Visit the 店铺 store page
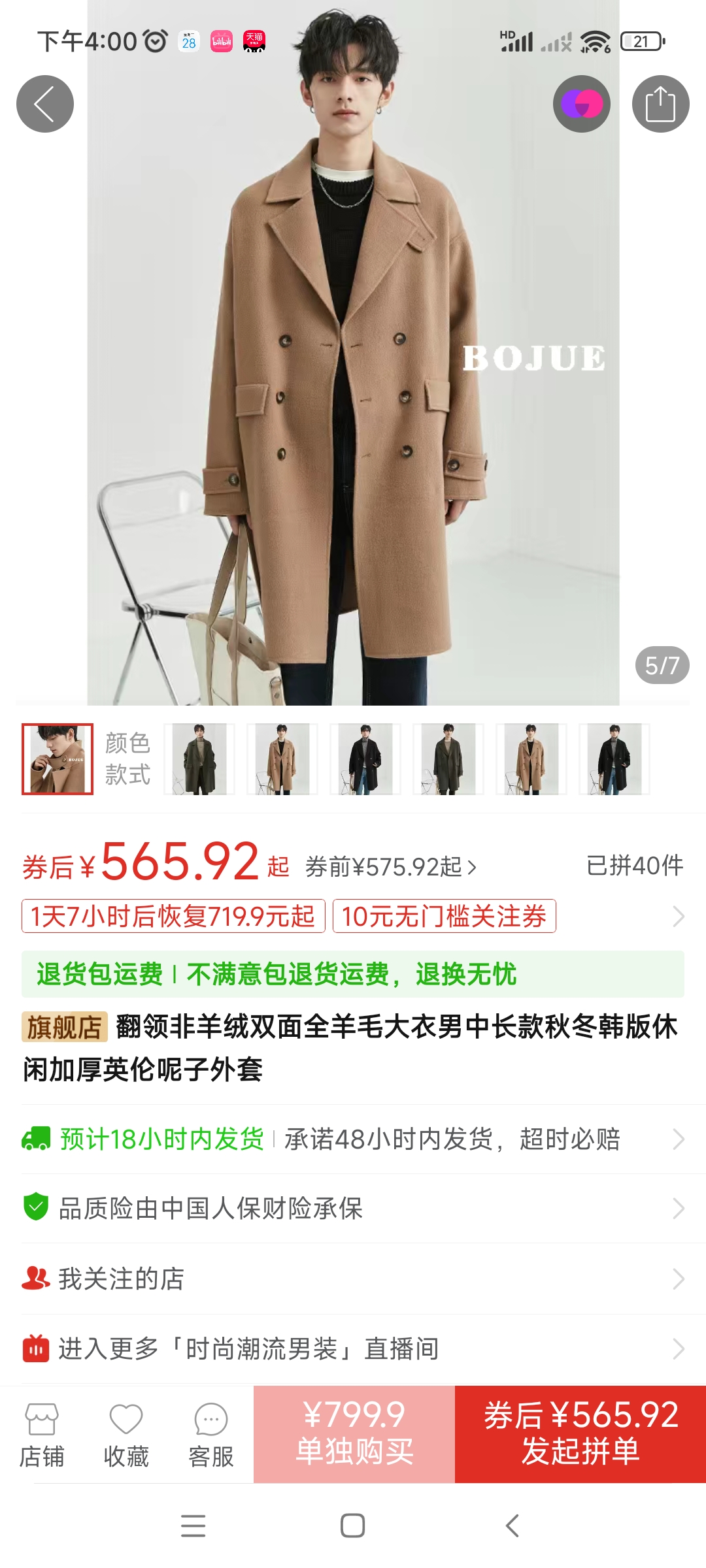 [x=42, y=1435]
